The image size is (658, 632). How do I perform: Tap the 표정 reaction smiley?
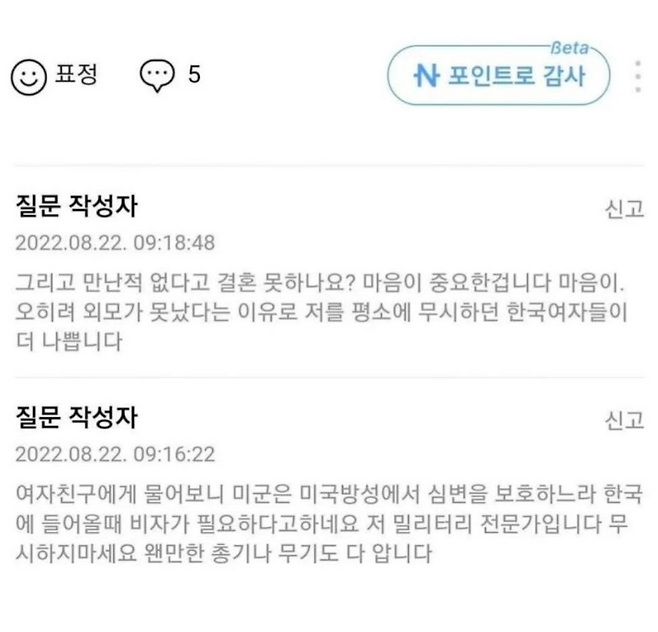coord(29,76)
